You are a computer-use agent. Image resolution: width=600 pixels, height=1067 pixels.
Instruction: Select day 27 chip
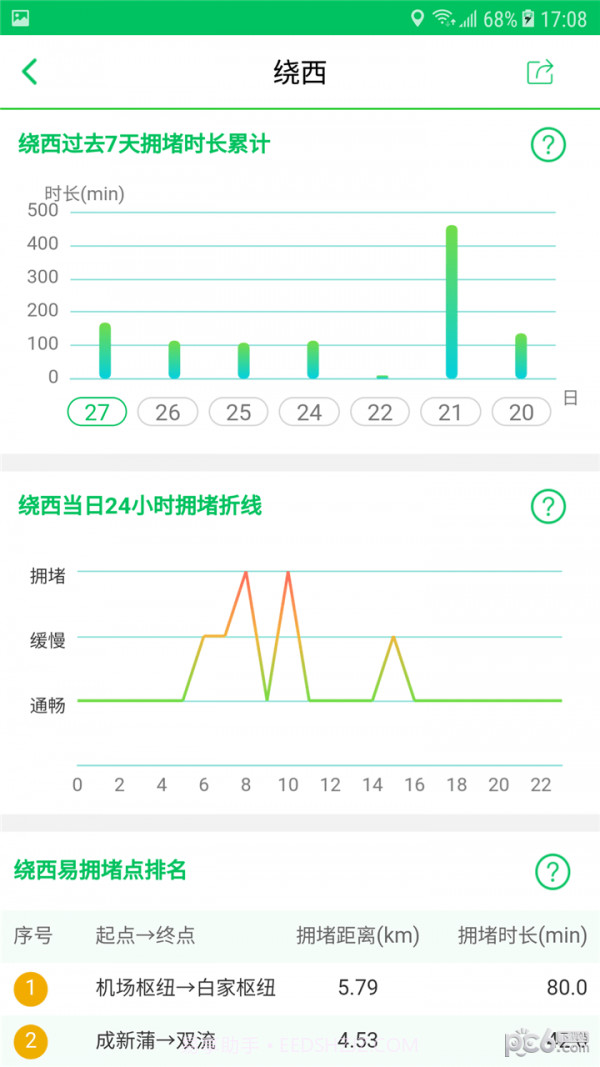(97, 412)
